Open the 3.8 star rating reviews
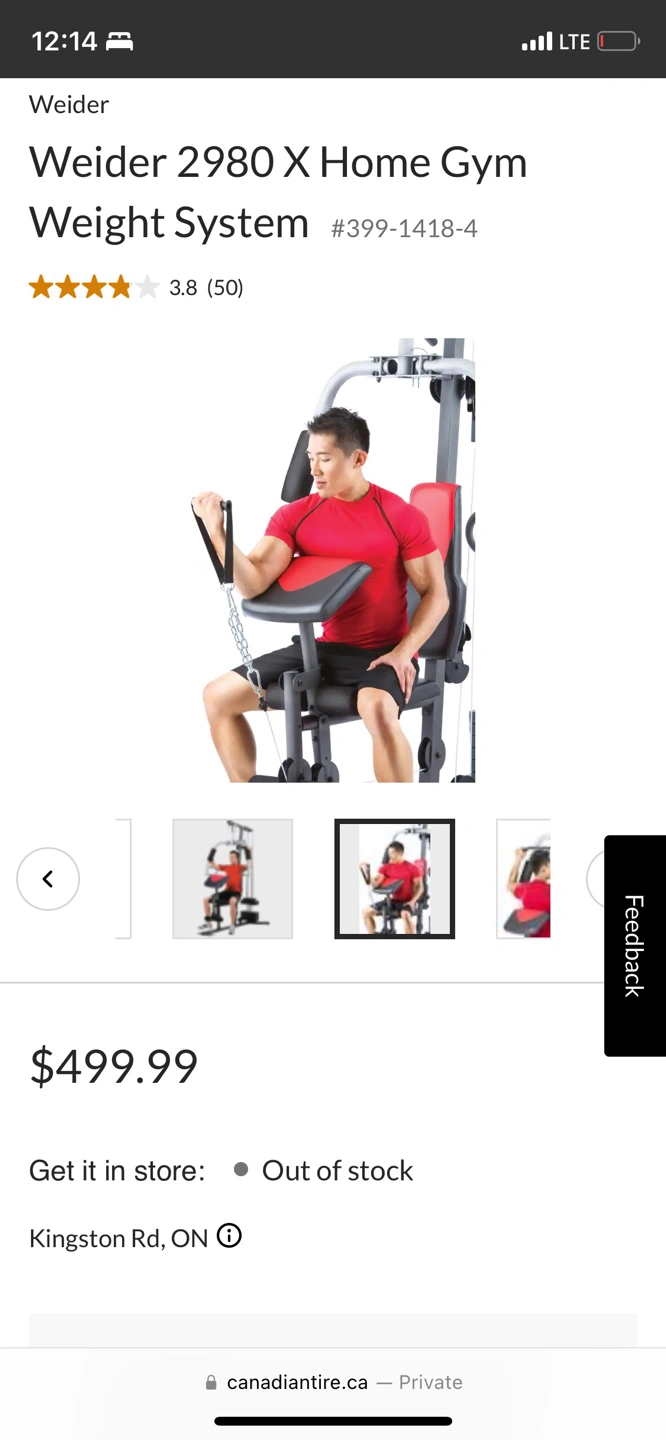The width and height of the screenshot is (666, 1440). (136, 288)
